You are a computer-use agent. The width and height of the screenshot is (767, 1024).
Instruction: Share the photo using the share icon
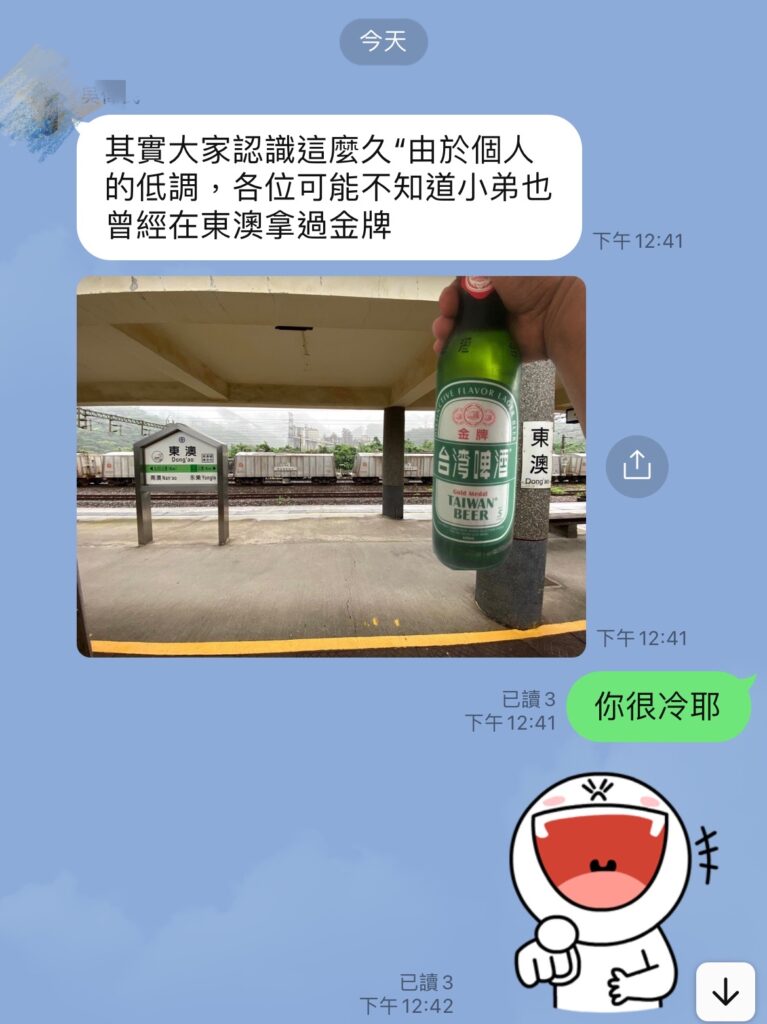(636, 466)
